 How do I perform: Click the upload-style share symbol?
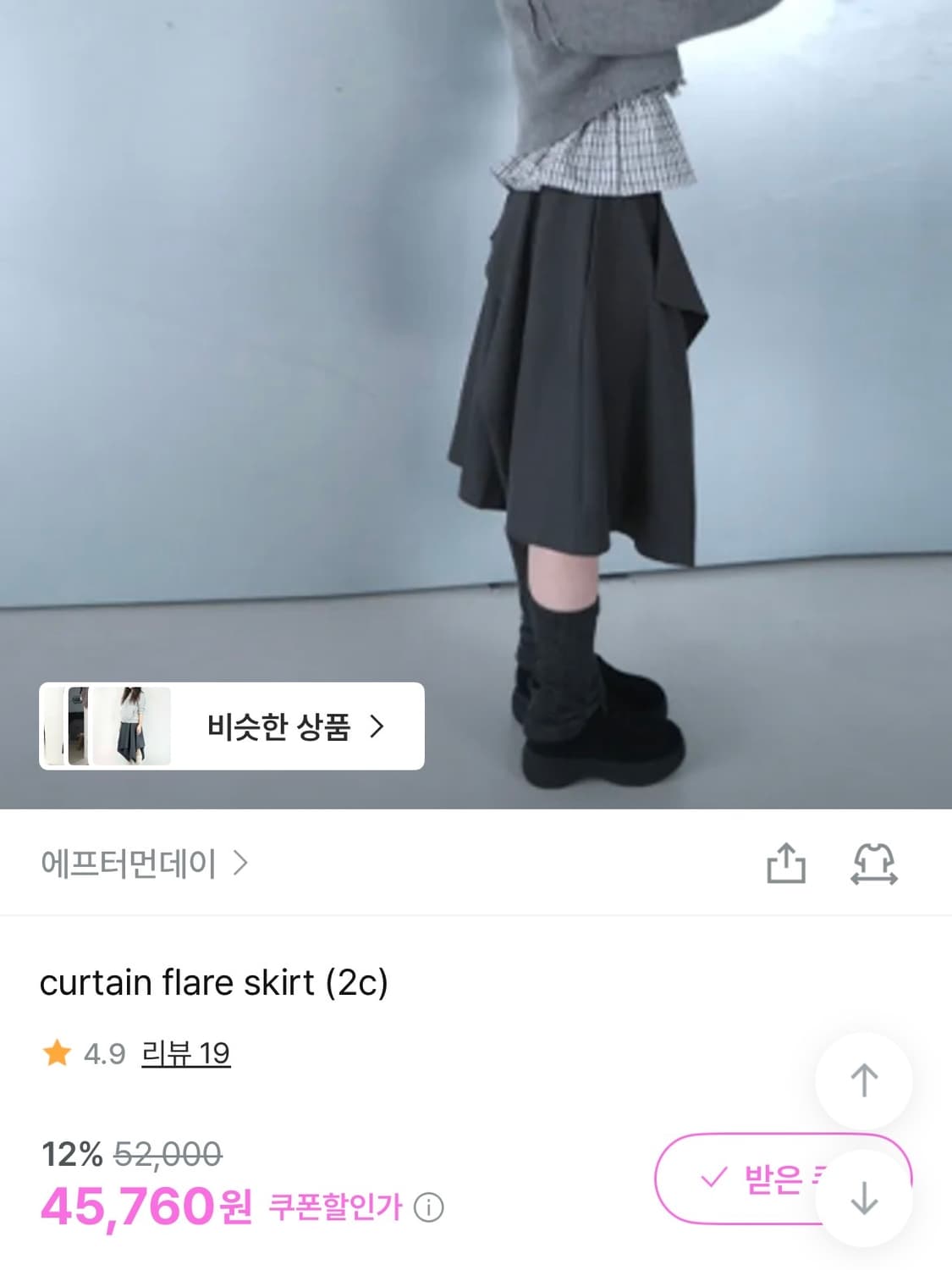click(789, 864)
